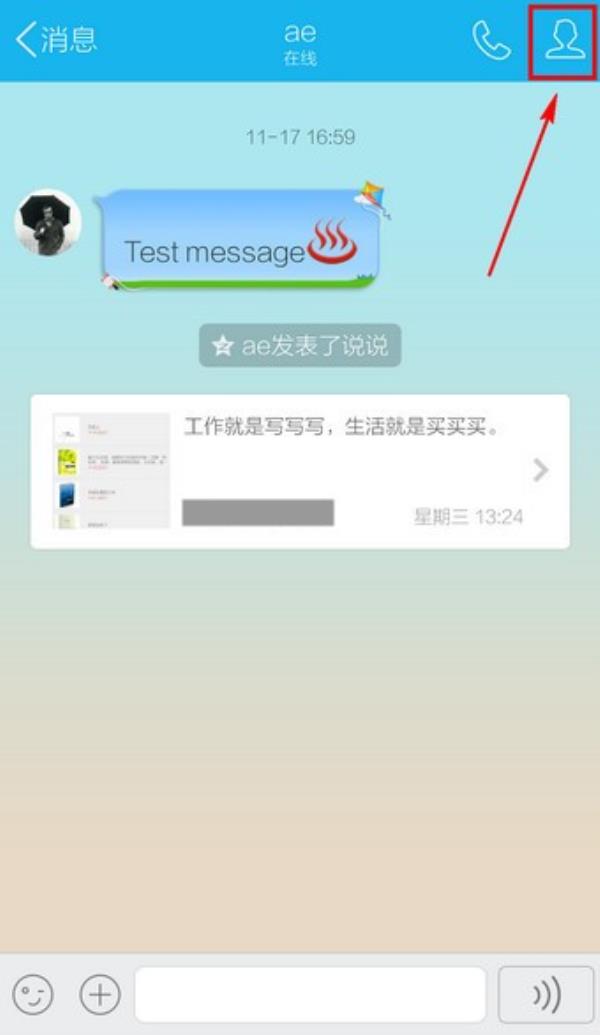600x1035 pixels.
Task: Open the plus attachment menu
Action: (100, 994)
